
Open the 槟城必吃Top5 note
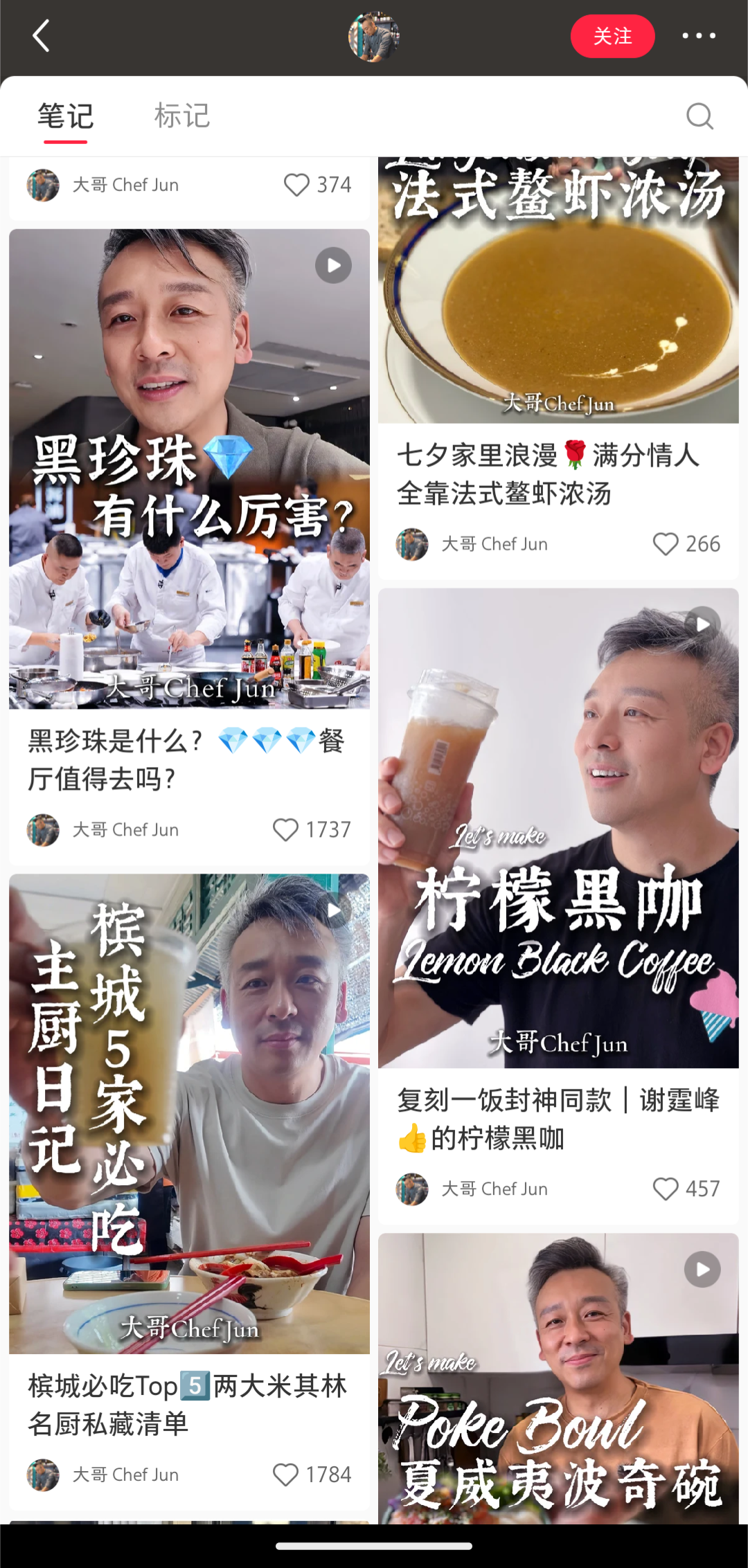point(189,1113)
